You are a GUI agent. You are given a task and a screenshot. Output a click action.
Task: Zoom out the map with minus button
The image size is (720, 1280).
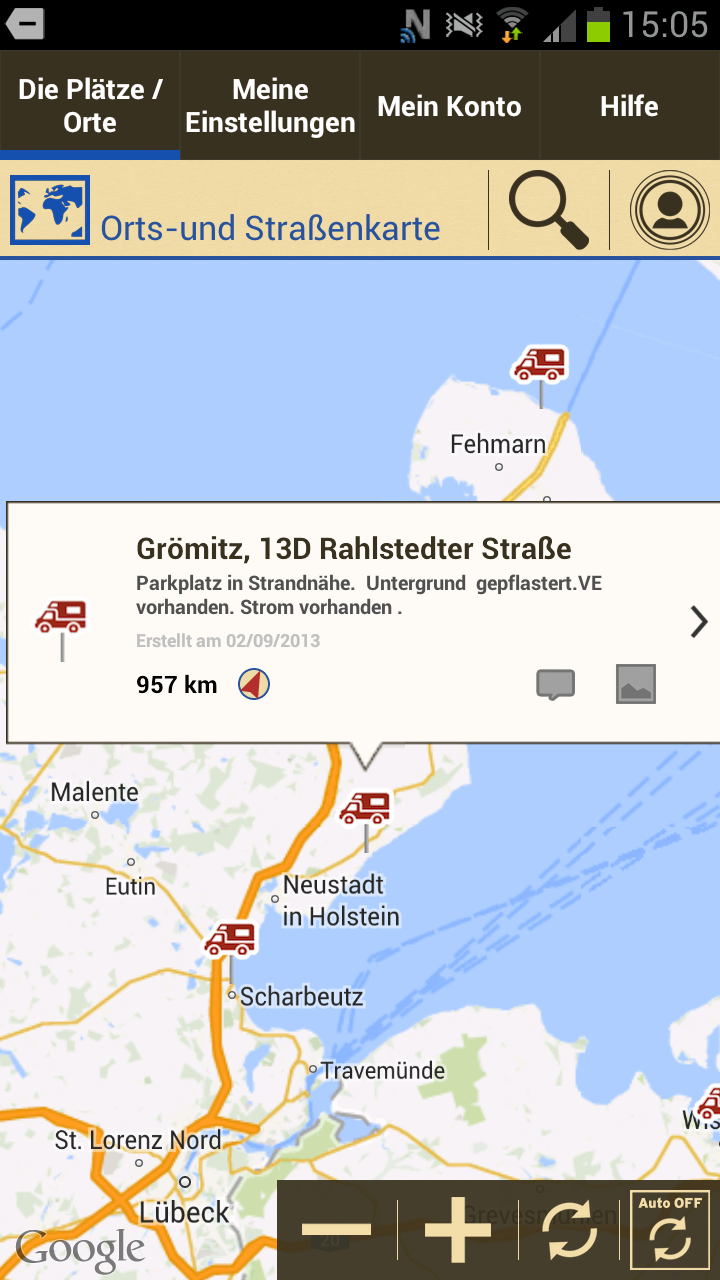[x=336, y=1230]
